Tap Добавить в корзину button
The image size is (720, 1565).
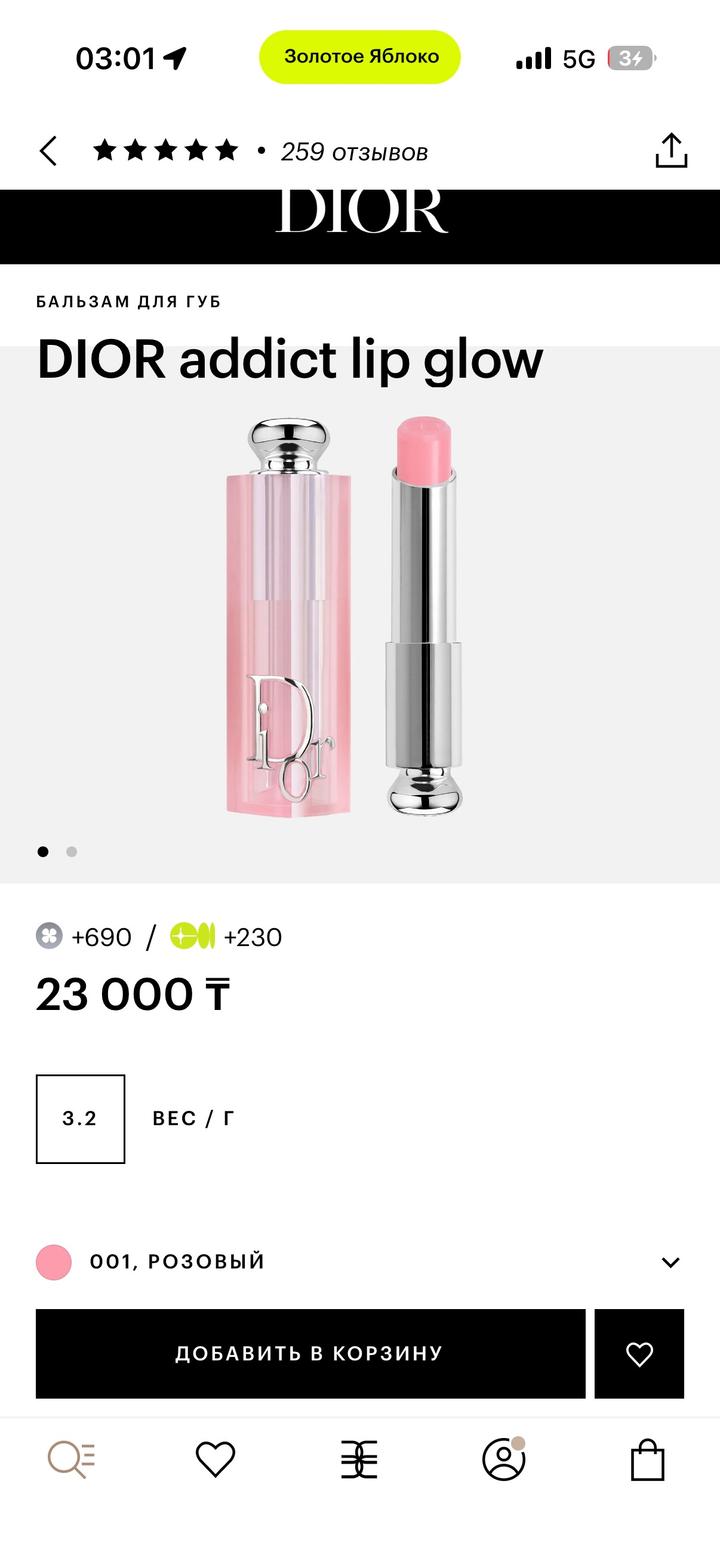pyautogui.click(x=310, y=1353)
